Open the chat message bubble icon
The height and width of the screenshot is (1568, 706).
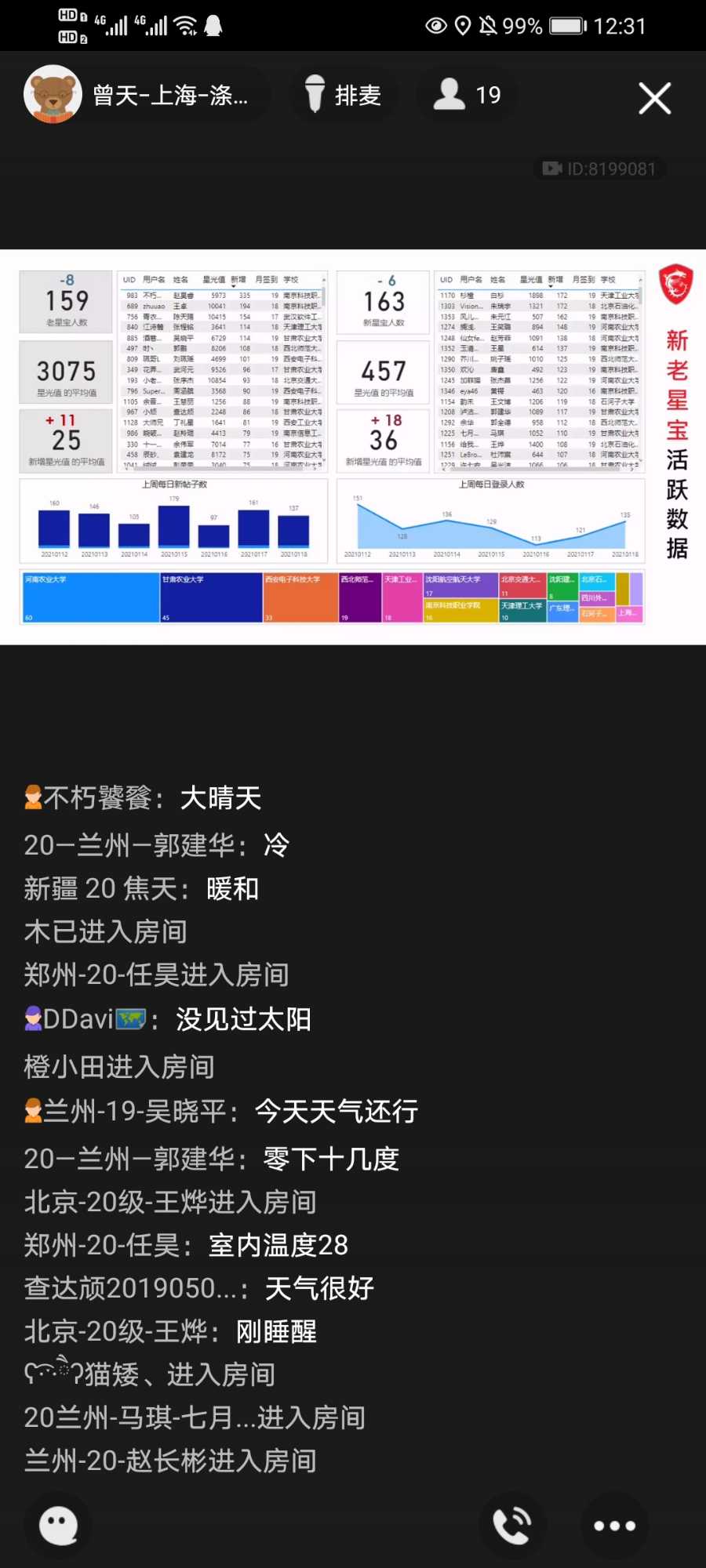click(59, 1526)
